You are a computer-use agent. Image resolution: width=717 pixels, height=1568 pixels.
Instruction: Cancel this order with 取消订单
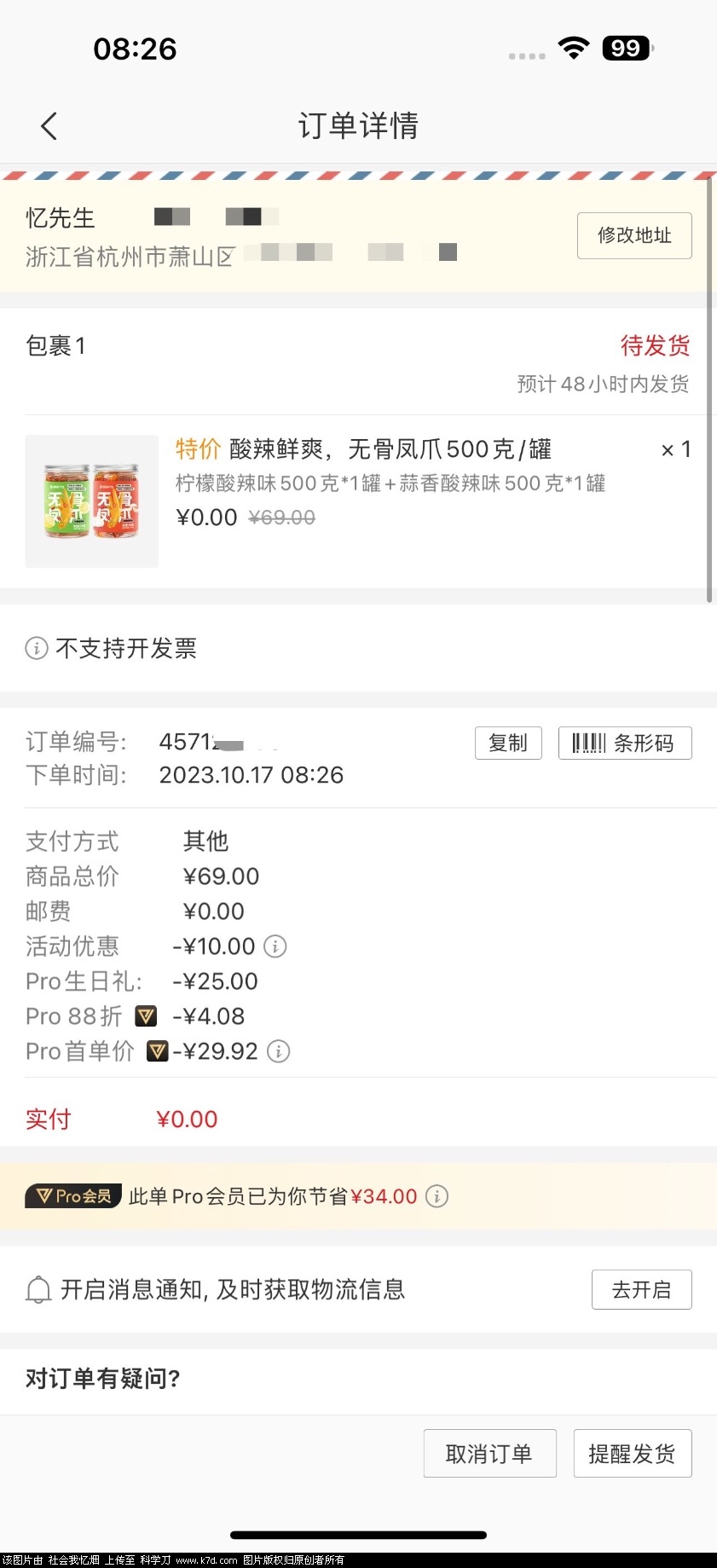[x=489, y=1453]
